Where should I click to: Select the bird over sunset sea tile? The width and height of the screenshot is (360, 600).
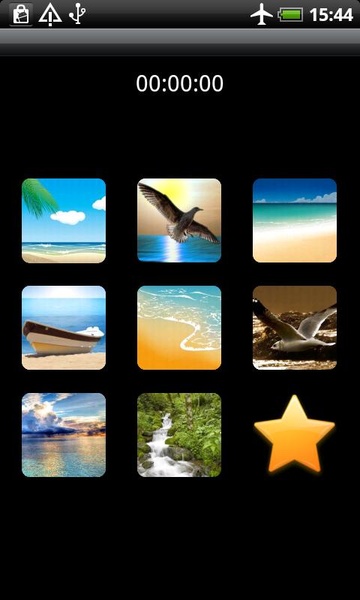pos(179,221)
